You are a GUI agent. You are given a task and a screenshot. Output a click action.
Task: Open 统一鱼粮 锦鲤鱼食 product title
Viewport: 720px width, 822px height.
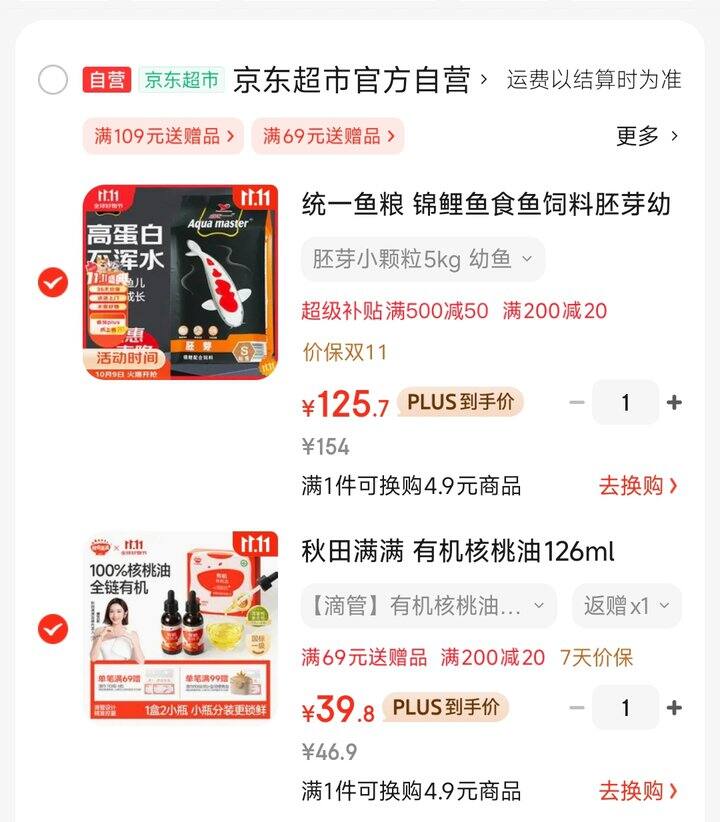point(486,205)
